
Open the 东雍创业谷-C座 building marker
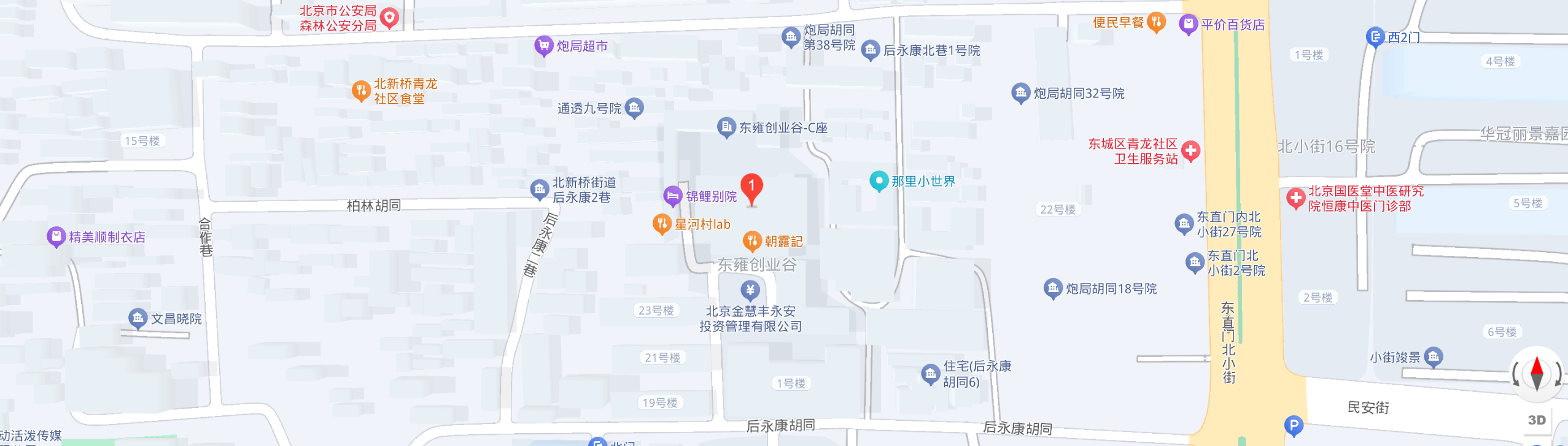click(726, 127)
